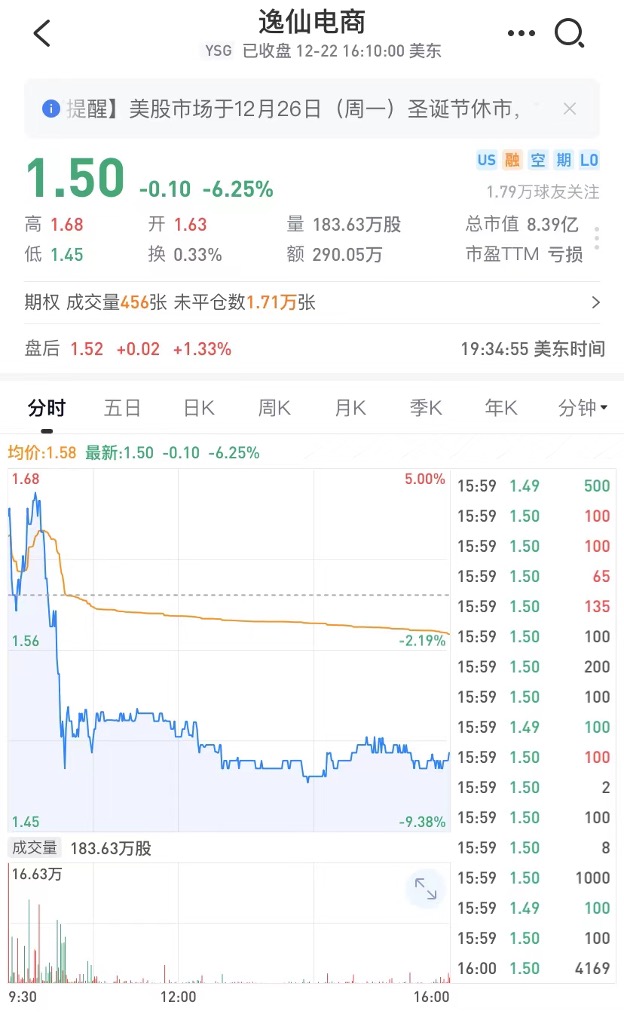
Task: Go back using the top-left arrow
Action: click(x=42, y=33)
